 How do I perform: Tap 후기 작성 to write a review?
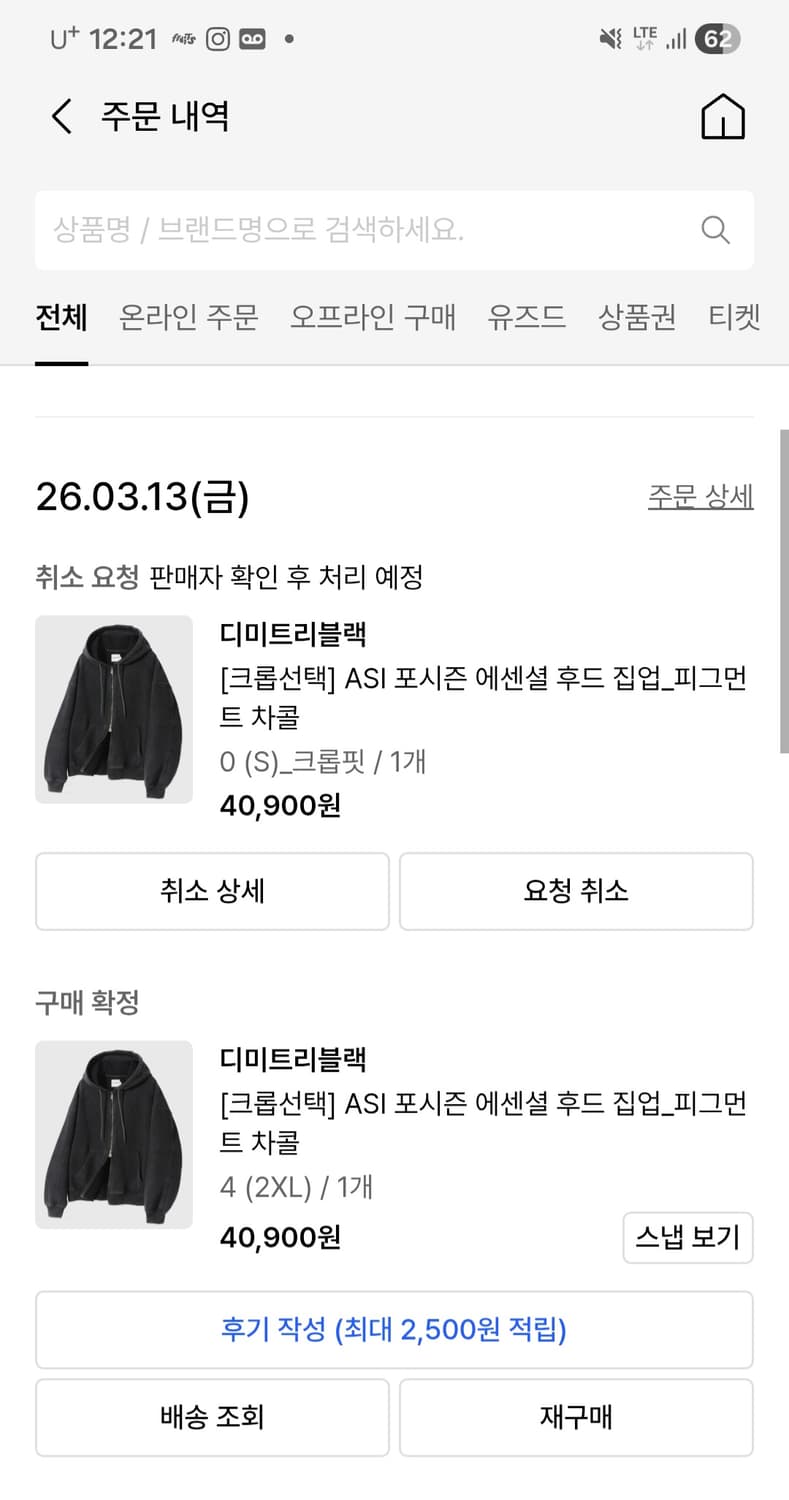(394, 1330)
